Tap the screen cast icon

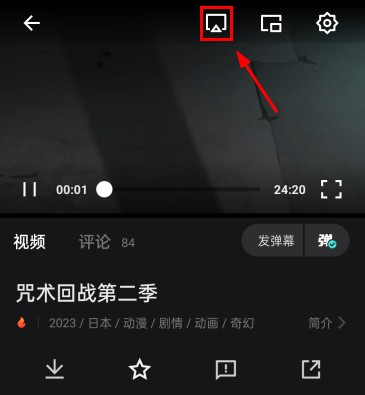tap(216, 23)
